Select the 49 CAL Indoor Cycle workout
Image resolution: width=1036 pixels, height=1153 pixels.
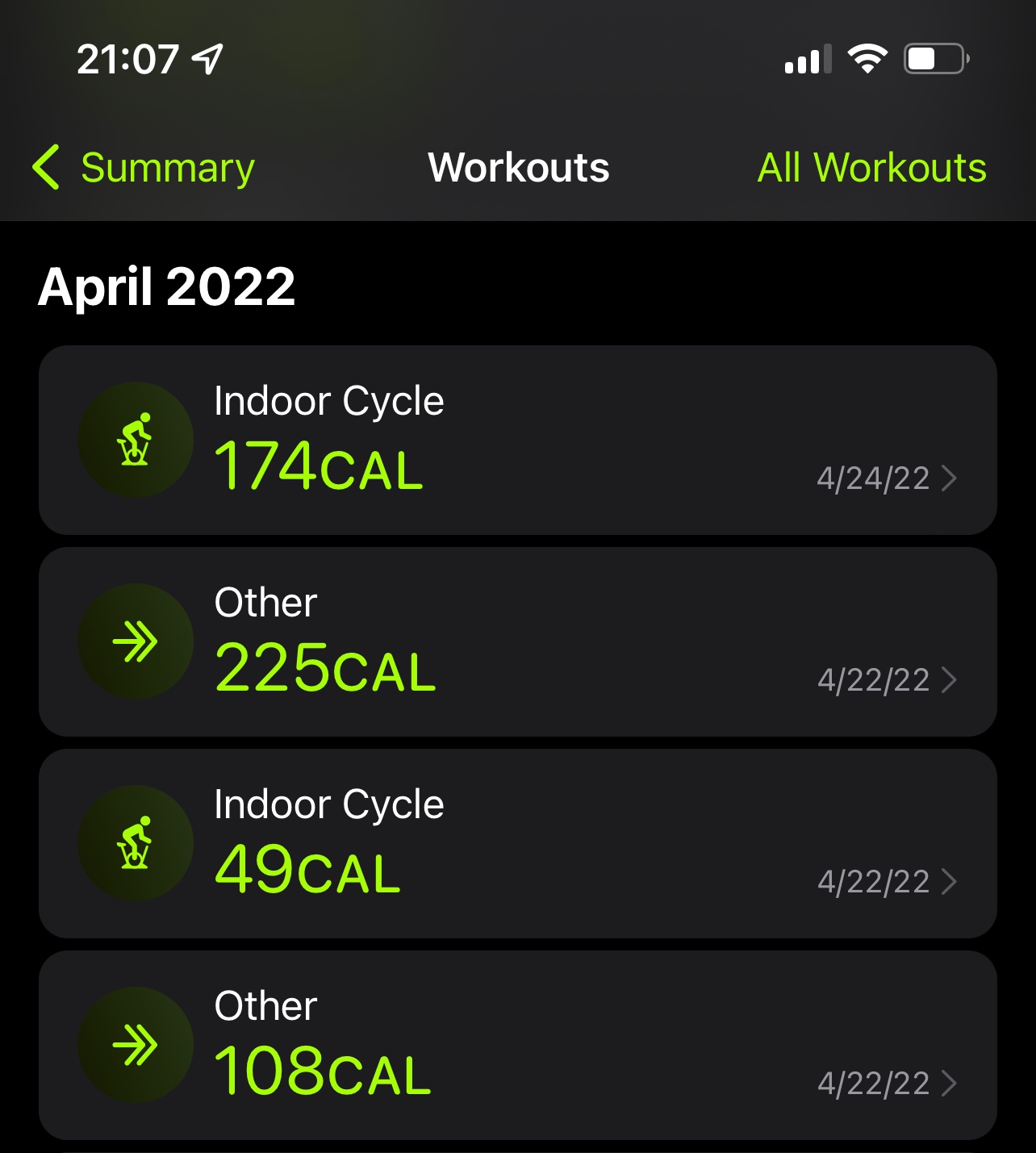pos(518,844)
